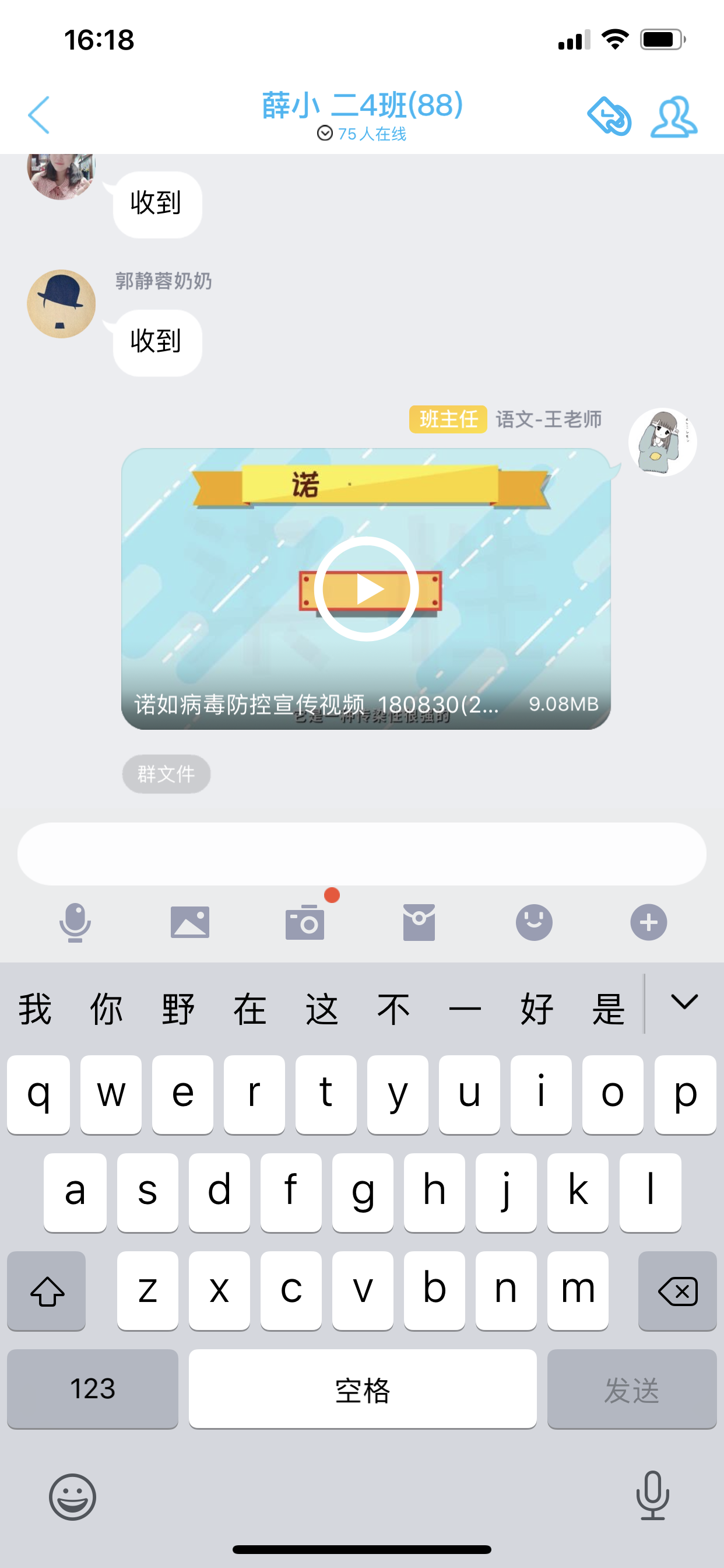Open the photo gallery picker
The image size is (724, 1568).
pyautogui.click(x=190, y=922)
